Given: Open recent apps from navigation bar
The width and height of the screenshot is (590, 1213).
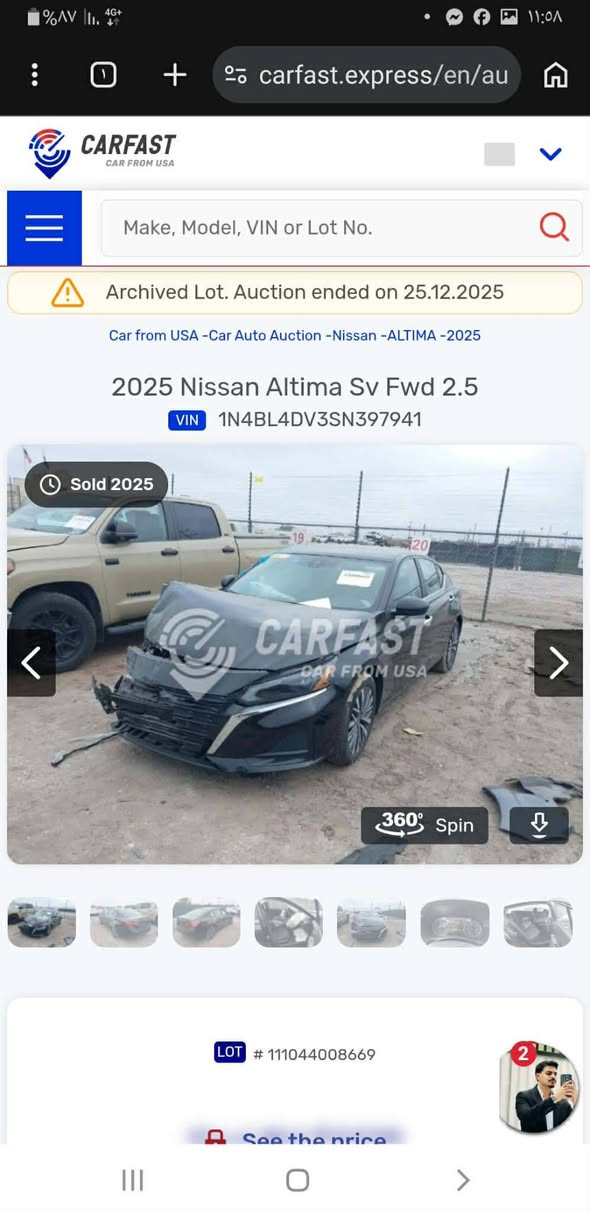Looking at the screenshot, I should coord(132,1180).
